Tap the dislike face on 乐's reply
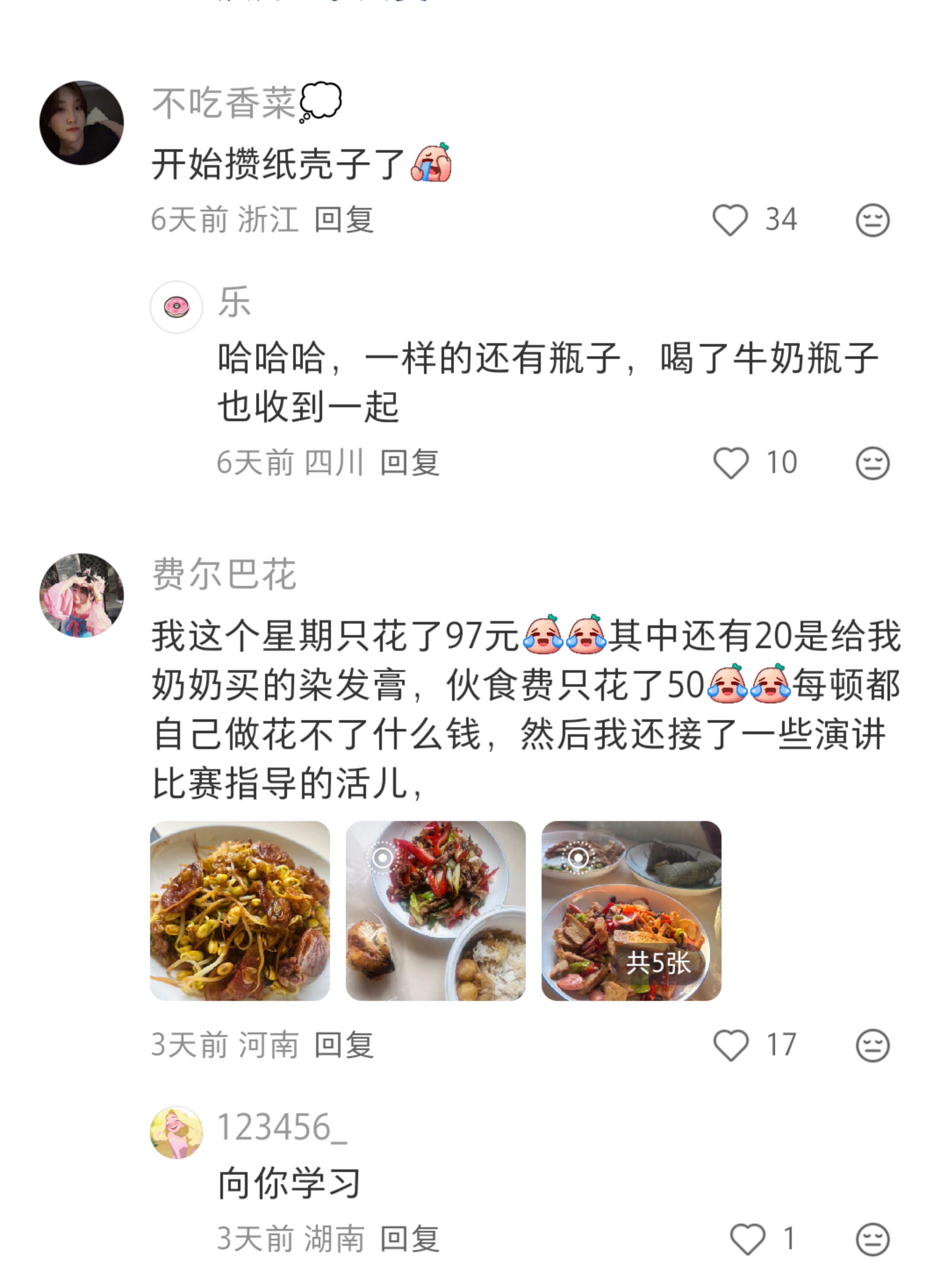 pyautogui.click(x=872, y=463)
